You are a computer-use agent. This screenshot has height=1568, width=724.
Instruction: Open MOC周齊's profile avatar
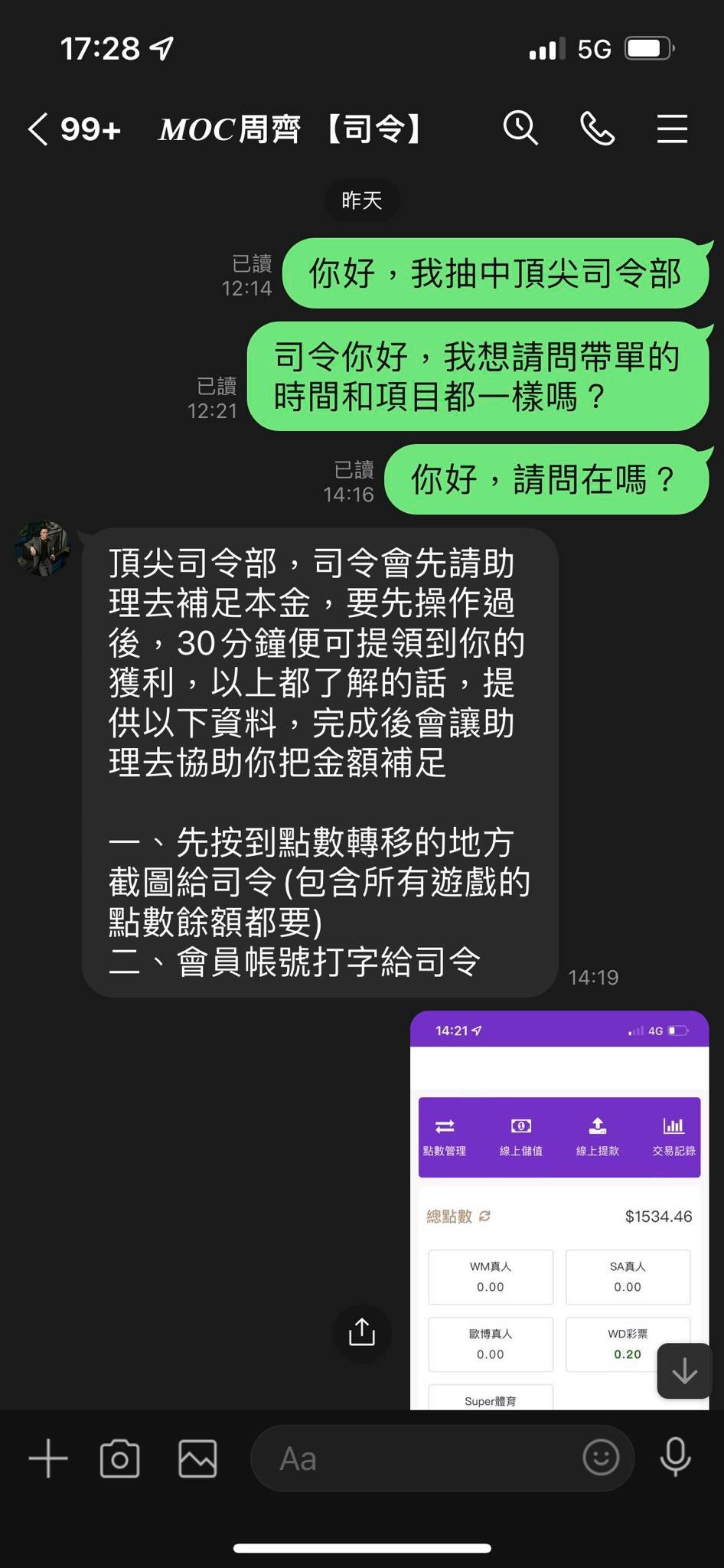pos(42,548)
